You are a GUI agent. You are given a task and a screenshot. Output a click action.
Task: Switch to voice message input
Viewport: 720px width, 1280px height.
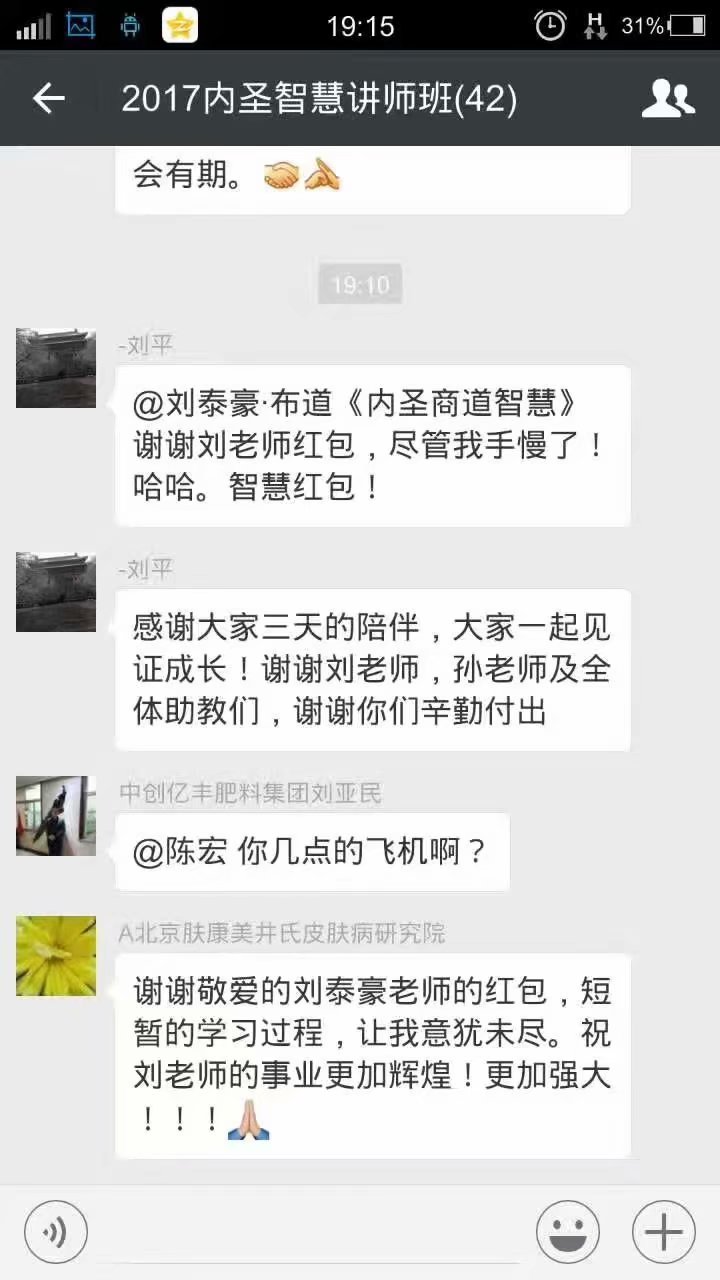56,1231
